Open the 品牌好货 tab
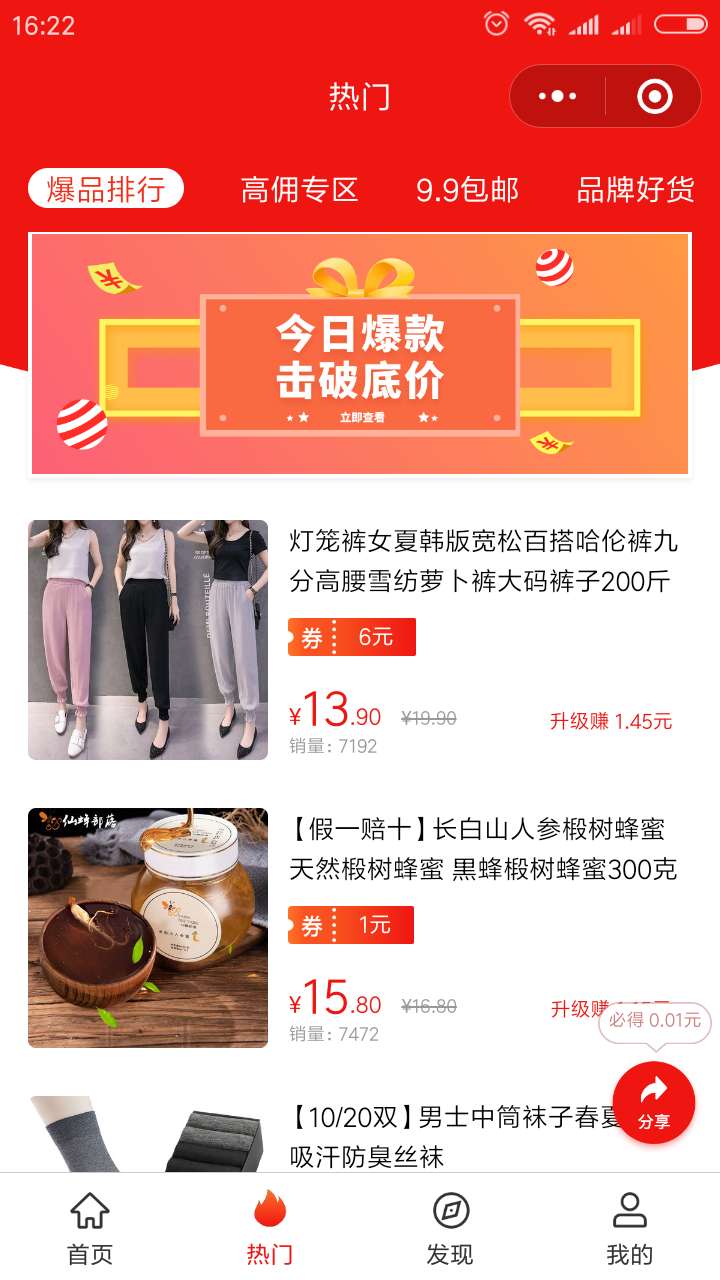 [x=636, y=189]
